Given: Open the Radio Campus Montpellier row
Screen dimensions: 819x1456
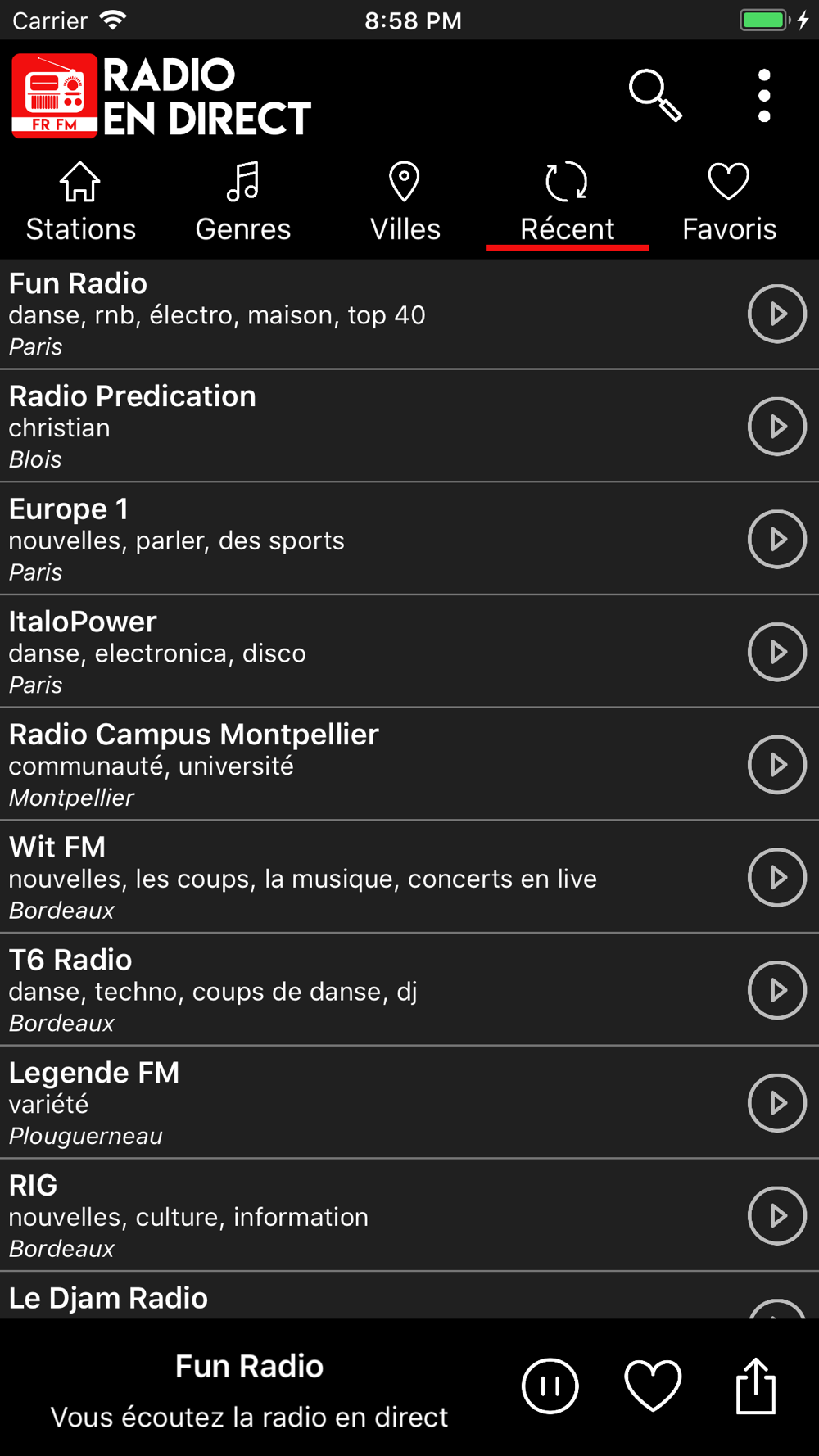Looking at the screenshot, I should click(x=409, y=765).
